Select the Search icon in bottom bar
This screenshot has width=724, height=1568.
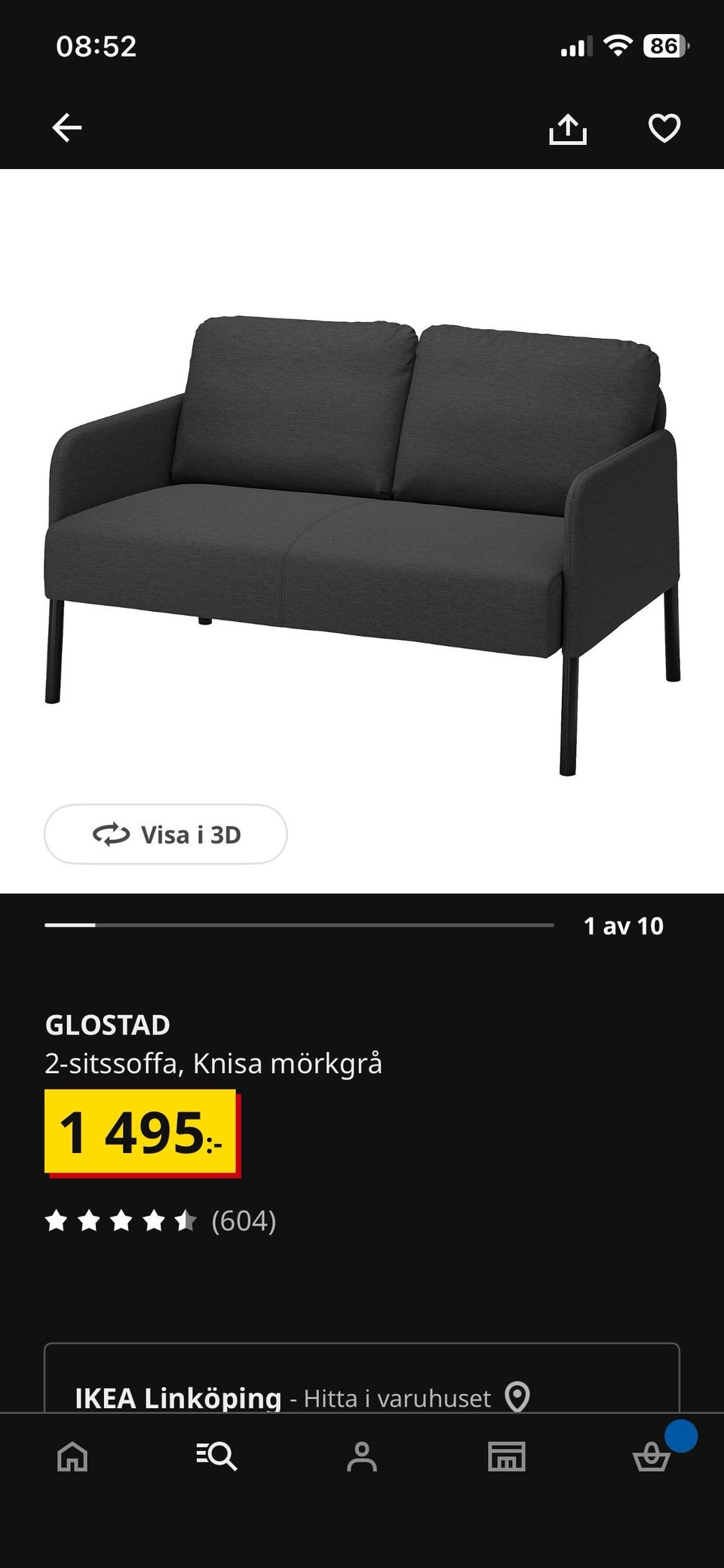[x=217, y=1456]
